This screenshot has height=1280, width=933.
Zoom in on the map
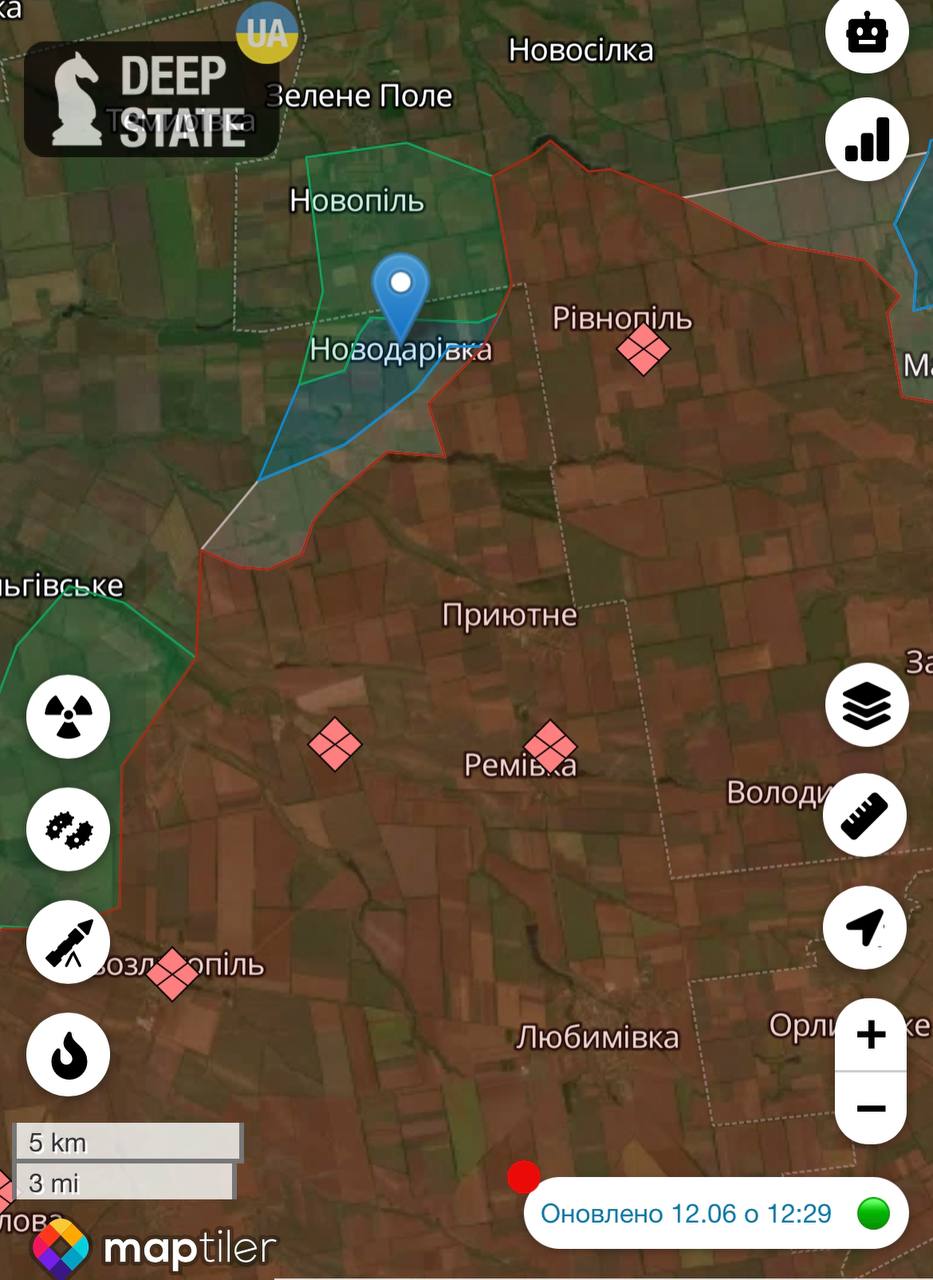(871, 1034)
